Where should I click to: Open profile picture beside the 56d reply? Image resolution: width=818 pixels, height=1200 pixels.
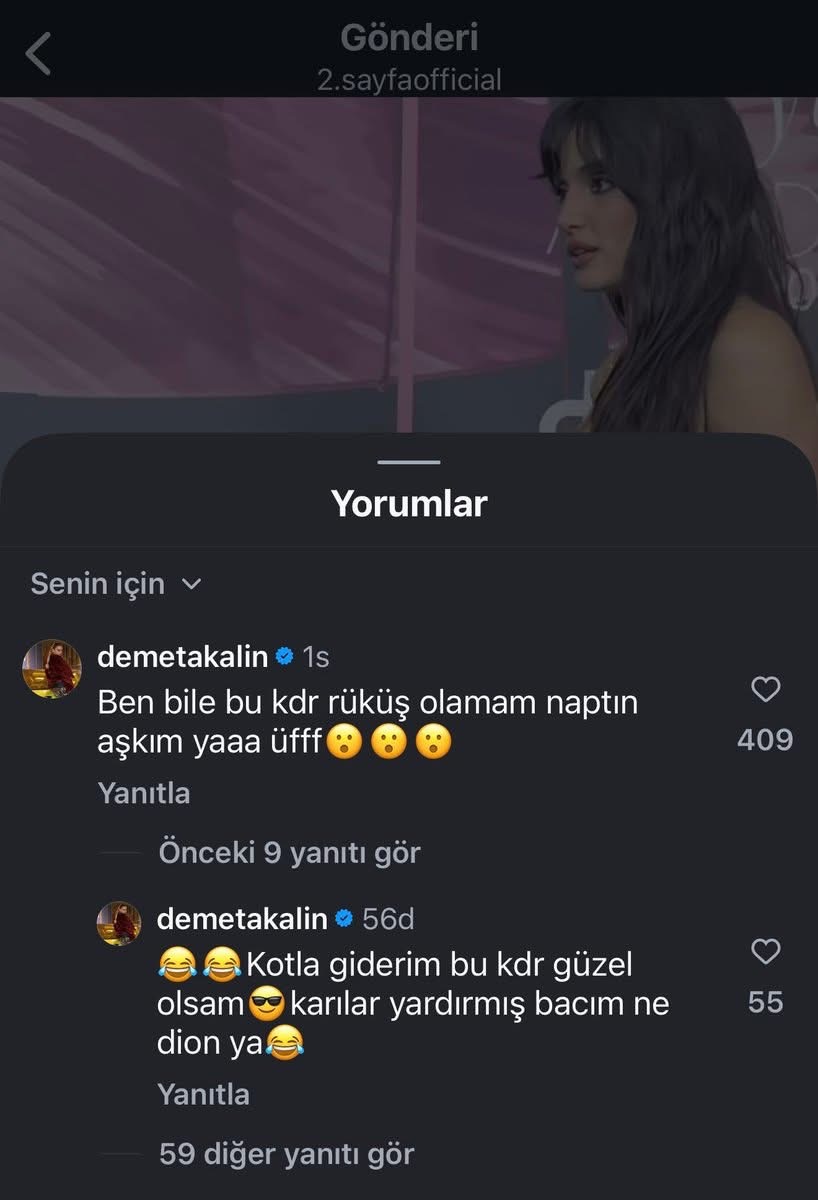(119, 923)
